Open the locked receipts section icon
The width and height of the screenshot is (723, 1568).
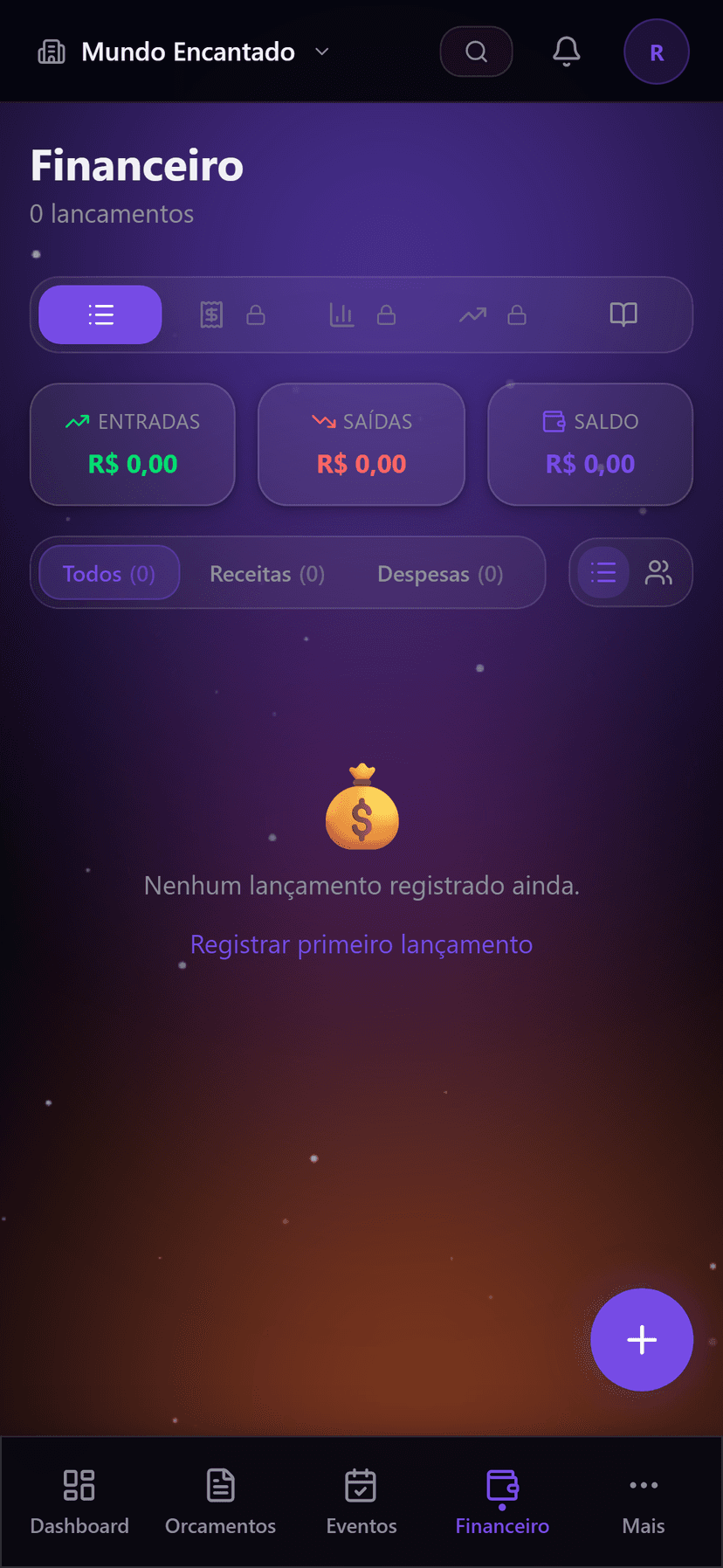[x=210, y=314]
